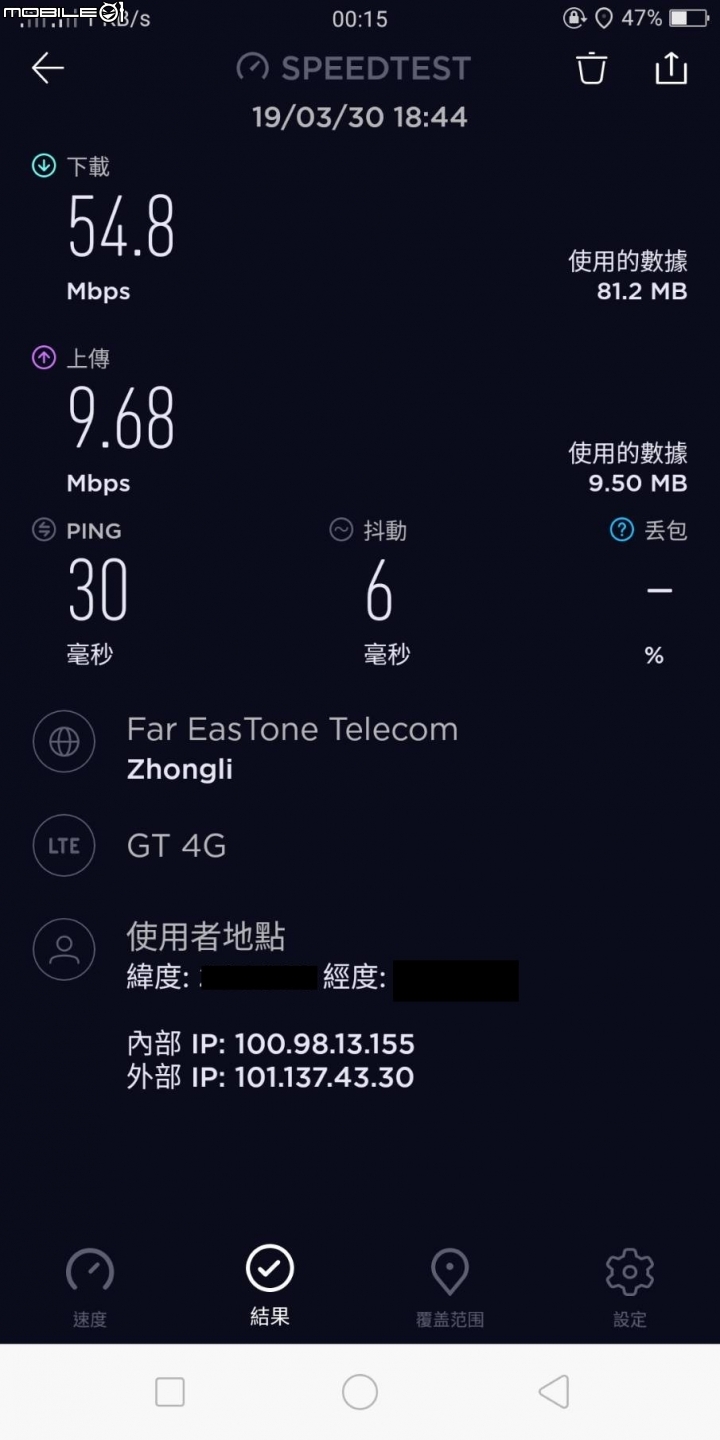Open recent apps with the square button
Screen dimensions: 720x1440
(x=170, y=1392)
